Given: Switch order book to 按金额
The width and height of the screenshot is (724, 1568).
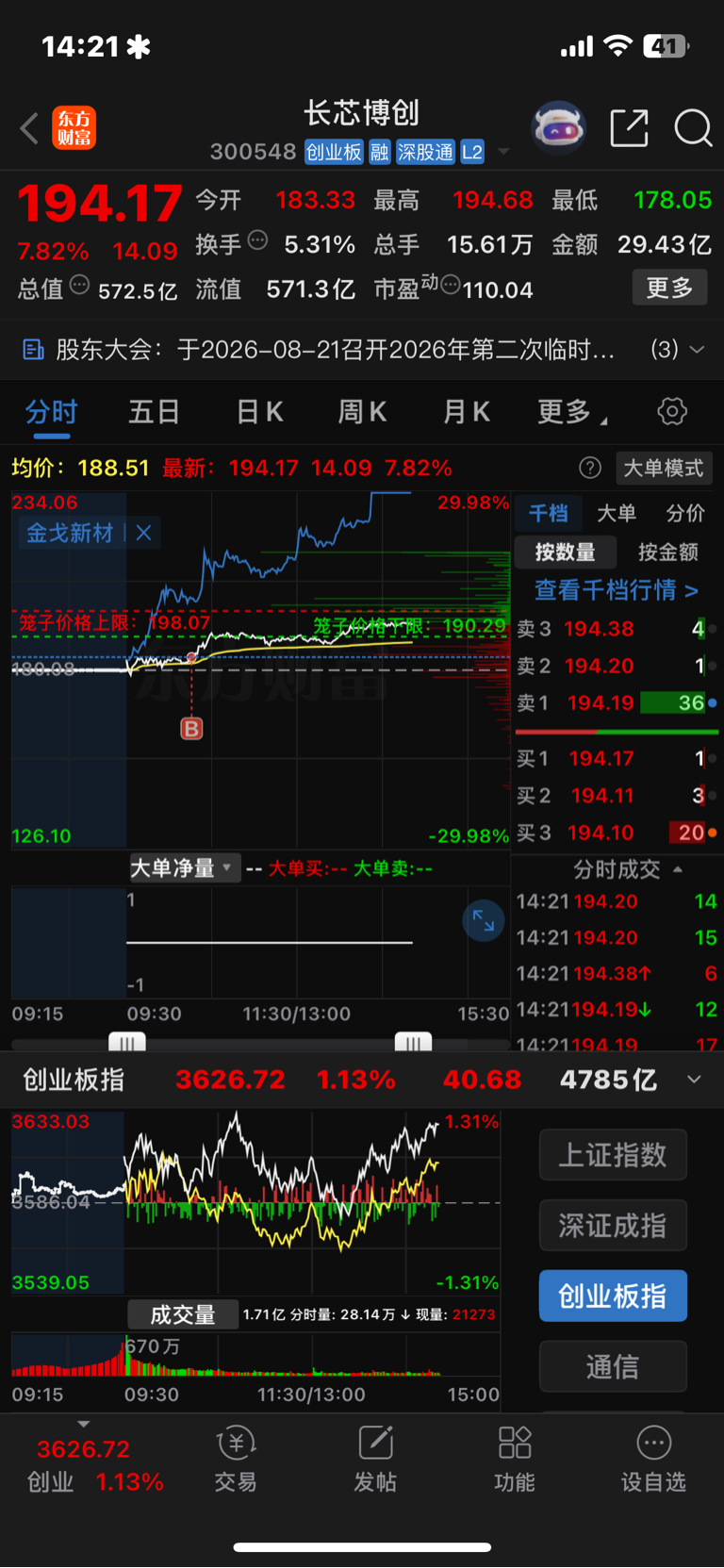Looking at the screenshot, I should pos(668,553).
